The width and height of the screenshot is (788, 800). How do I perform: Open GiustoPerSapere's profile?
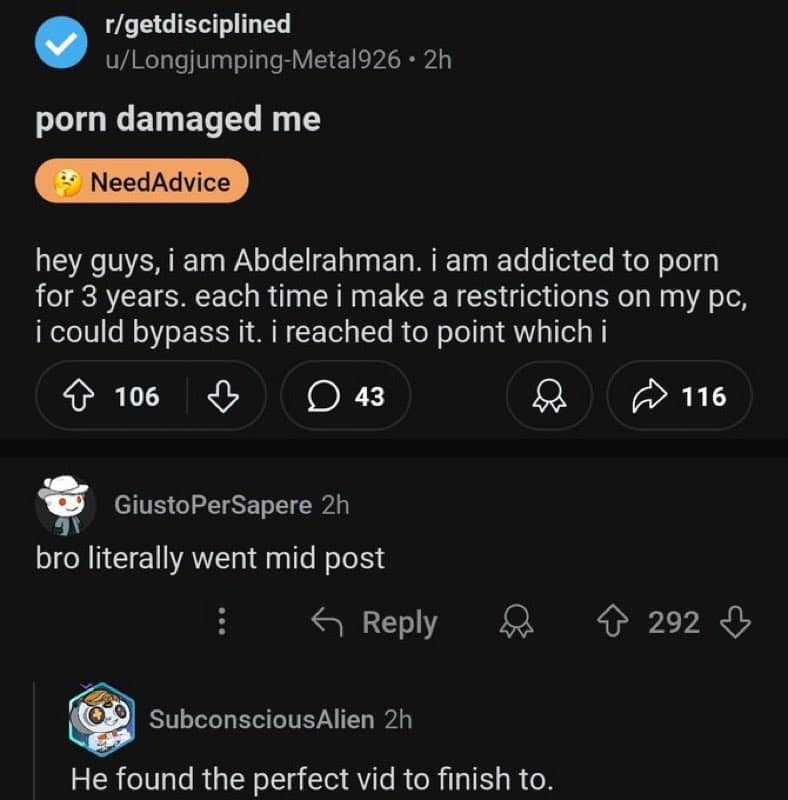coord(213,504)
